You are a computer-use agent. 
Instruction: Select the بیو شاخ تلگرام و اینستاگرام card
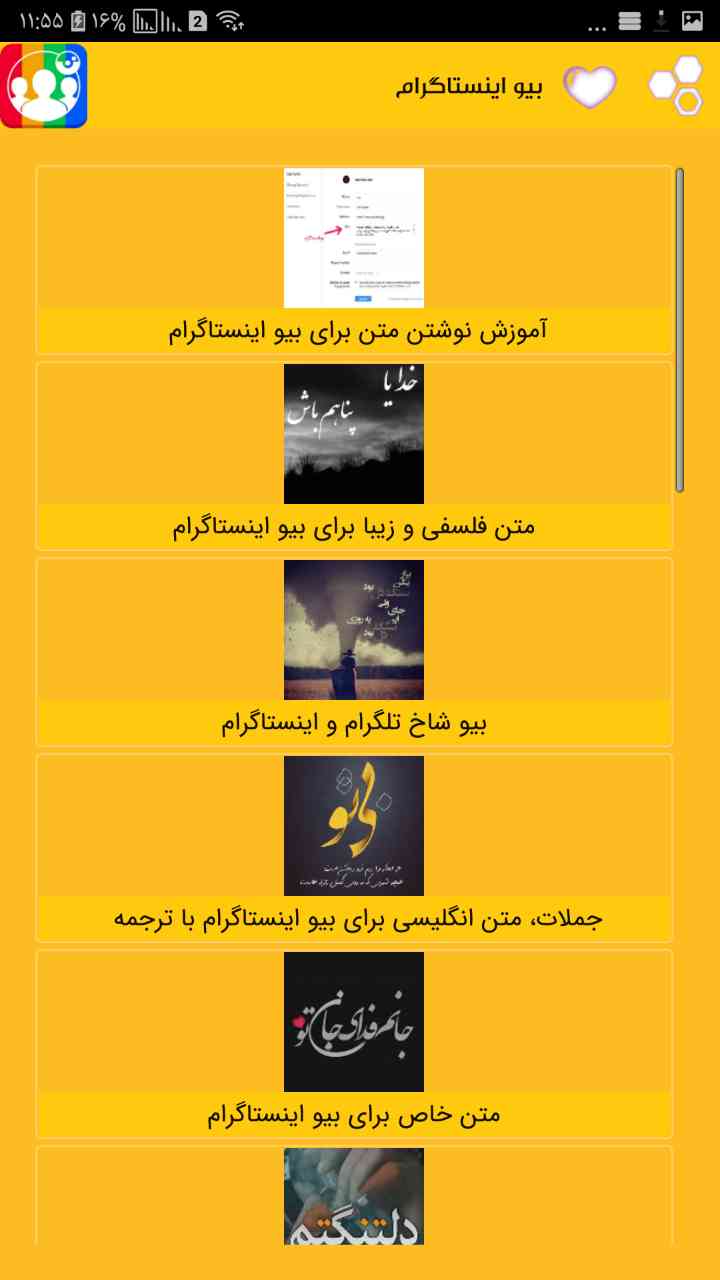[x=354, y=652]
